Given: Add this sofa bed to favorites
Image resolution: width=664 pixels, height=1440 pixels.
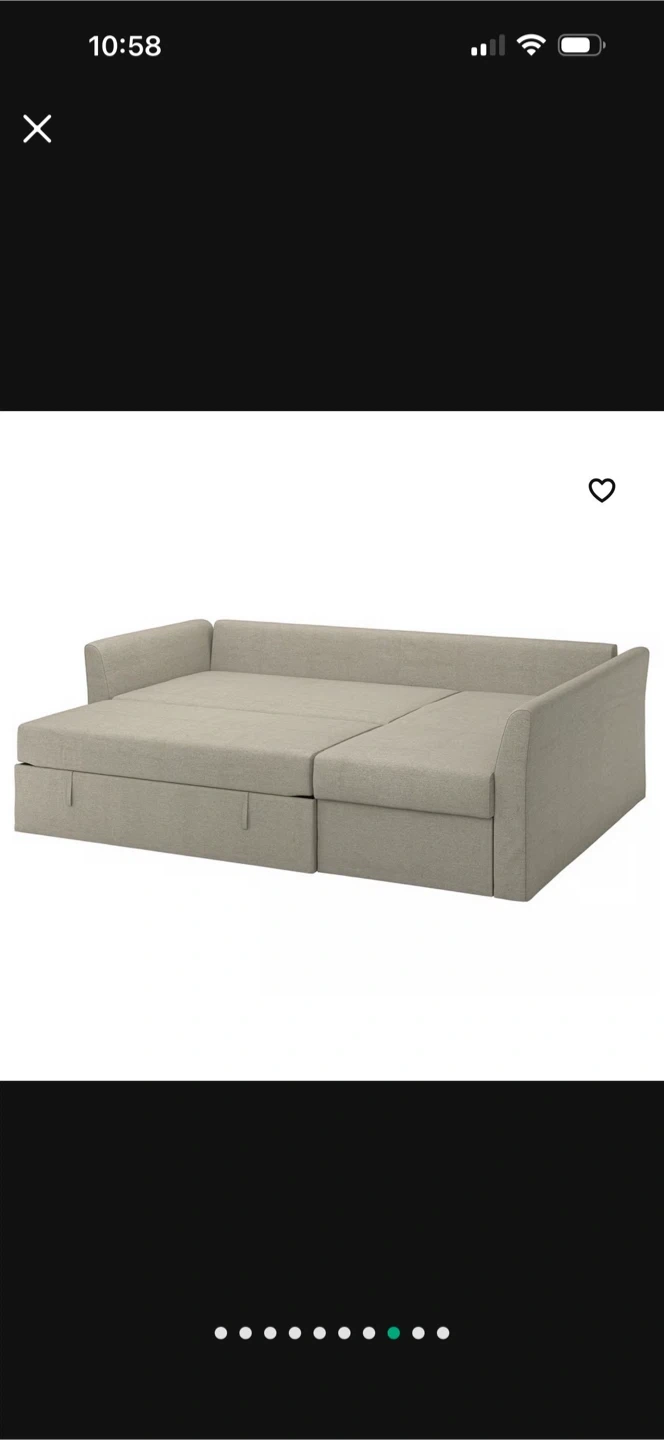Looking at the screenshot, I should point(601,490).
